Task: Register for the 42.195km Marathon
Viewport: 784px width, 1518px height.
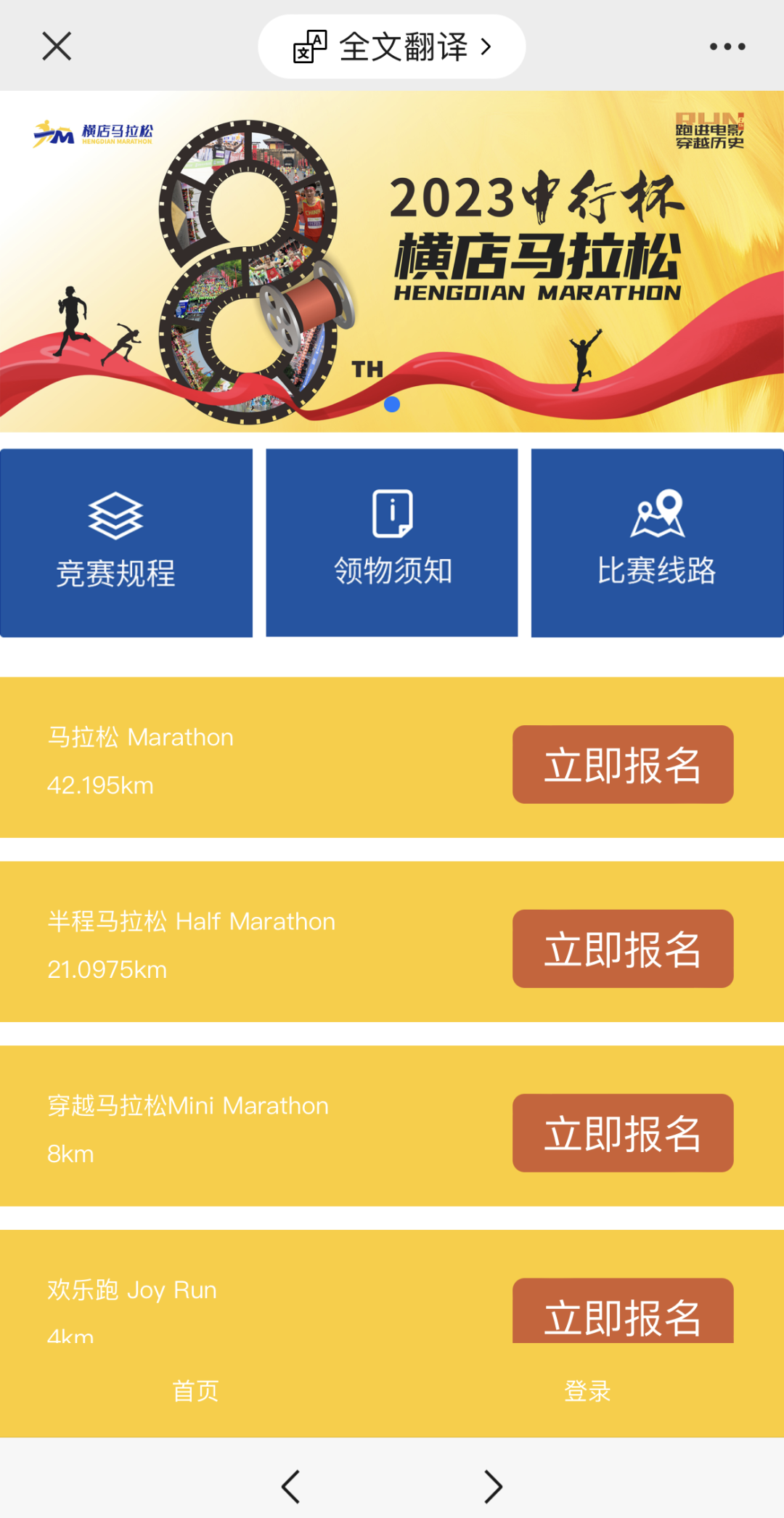Action: tap(623, 764)
